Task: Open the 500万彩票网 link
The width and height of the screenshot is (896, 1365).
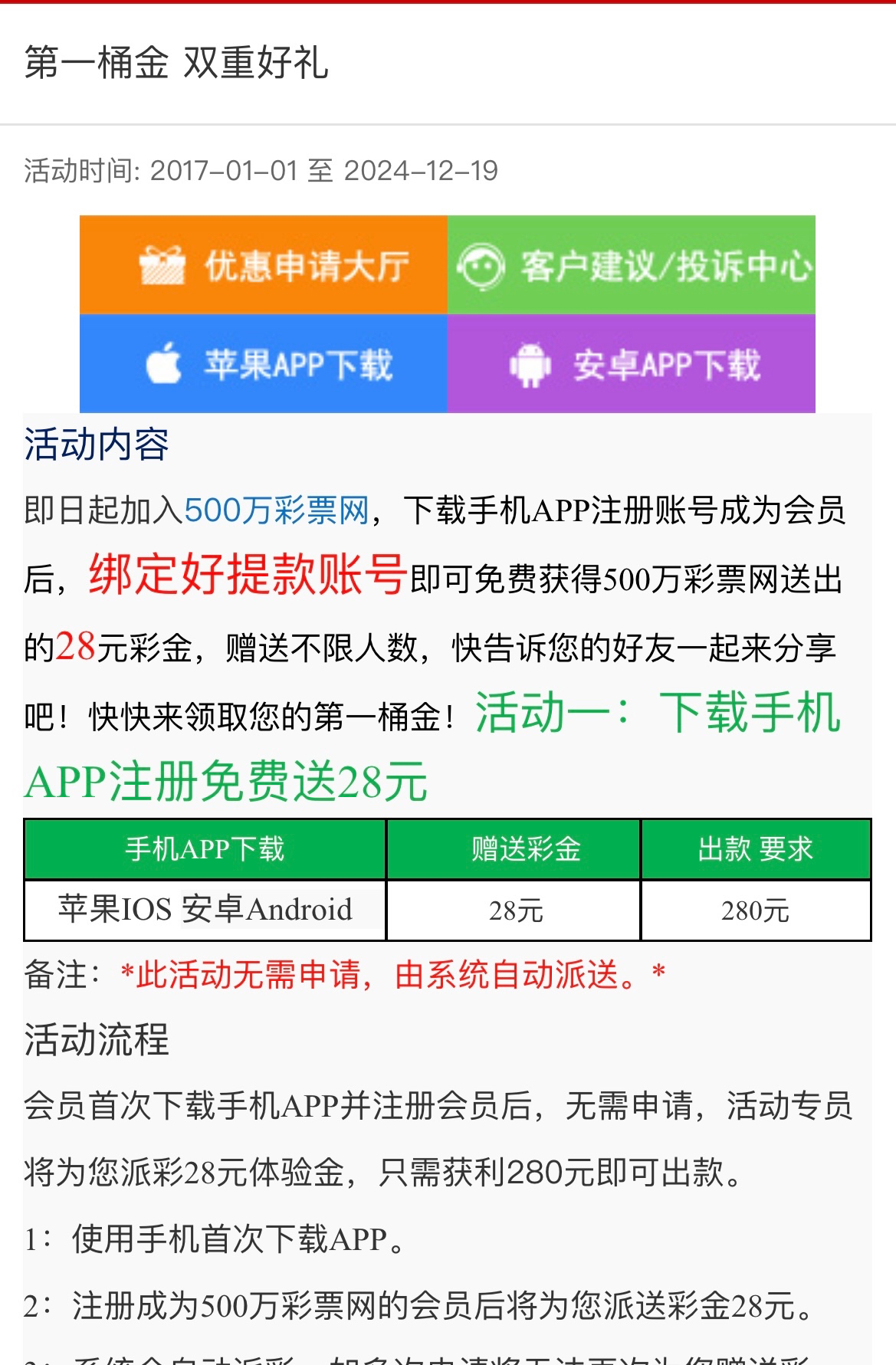Action: (x=277, y=510)
